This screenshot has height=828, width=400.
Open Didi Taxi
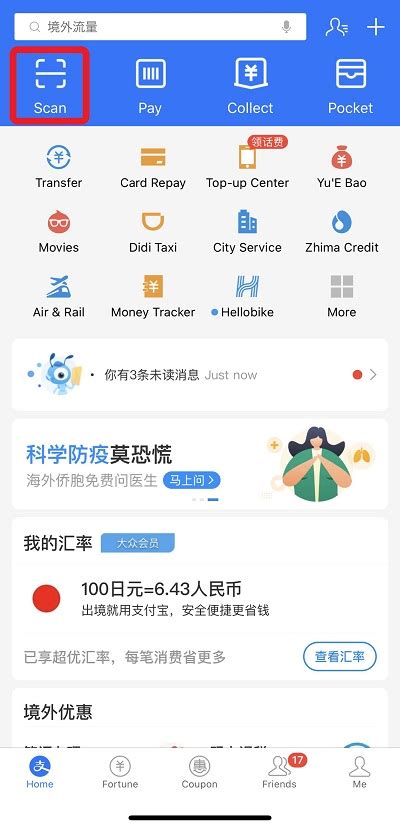pyautogui.click(x=153, y=232)
